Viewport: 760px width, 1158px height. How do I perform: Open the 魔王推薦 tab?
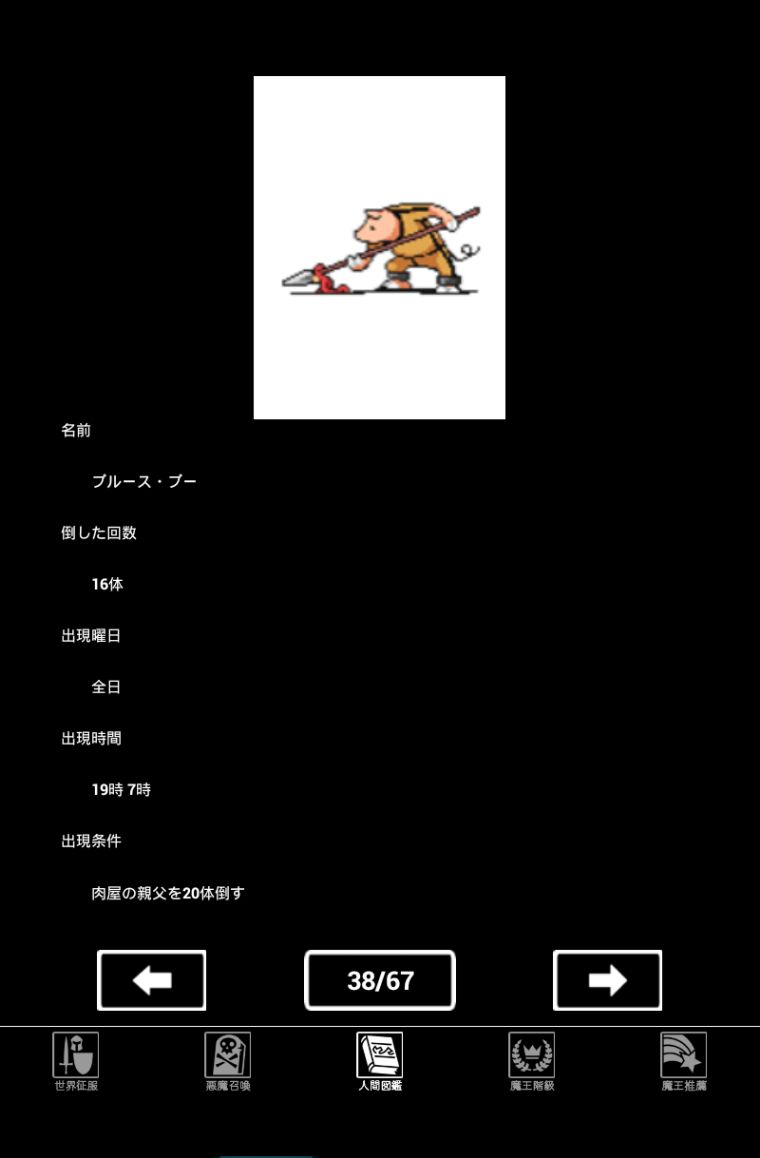tap(684, 1061)
